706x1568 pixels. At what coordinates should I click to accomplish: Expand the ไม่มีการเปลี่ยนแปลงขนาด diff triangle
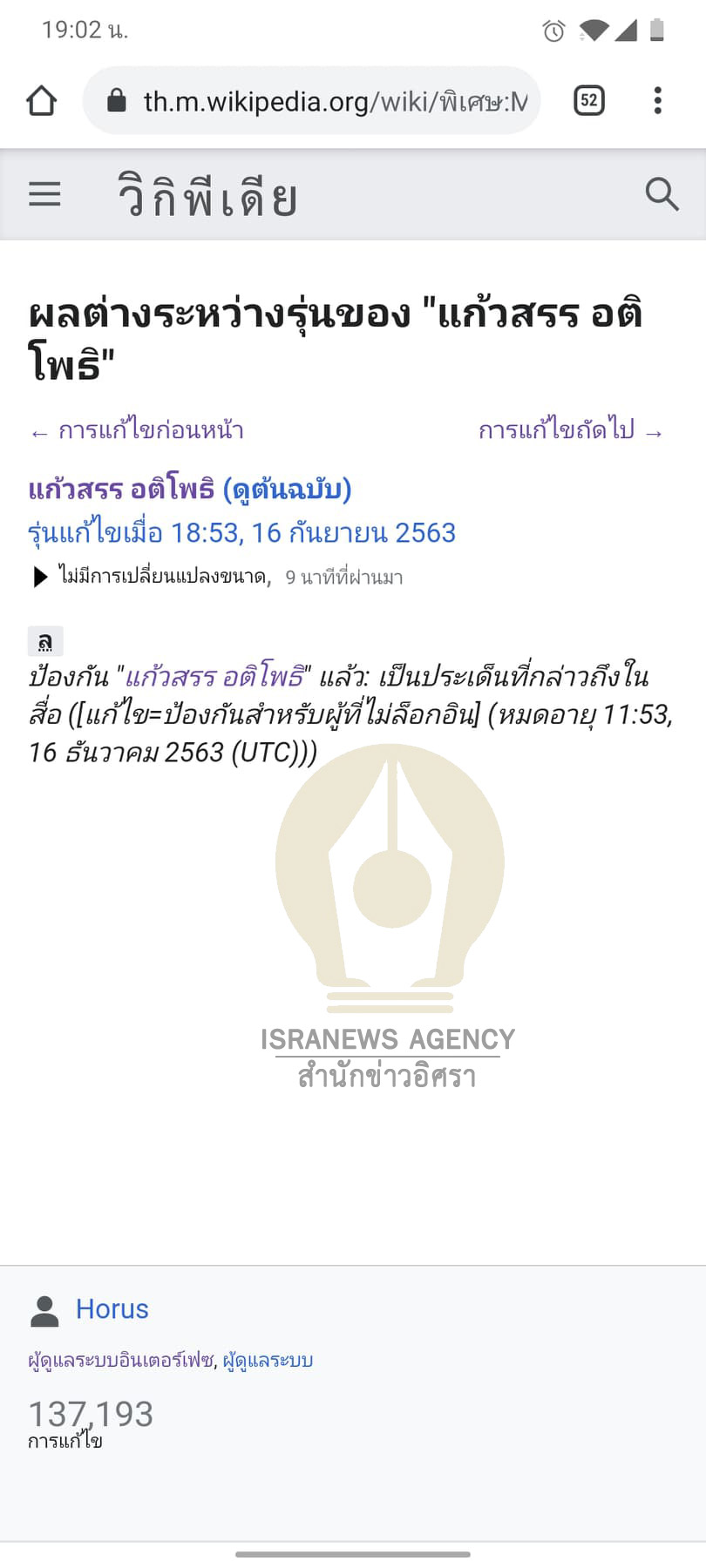38,577
